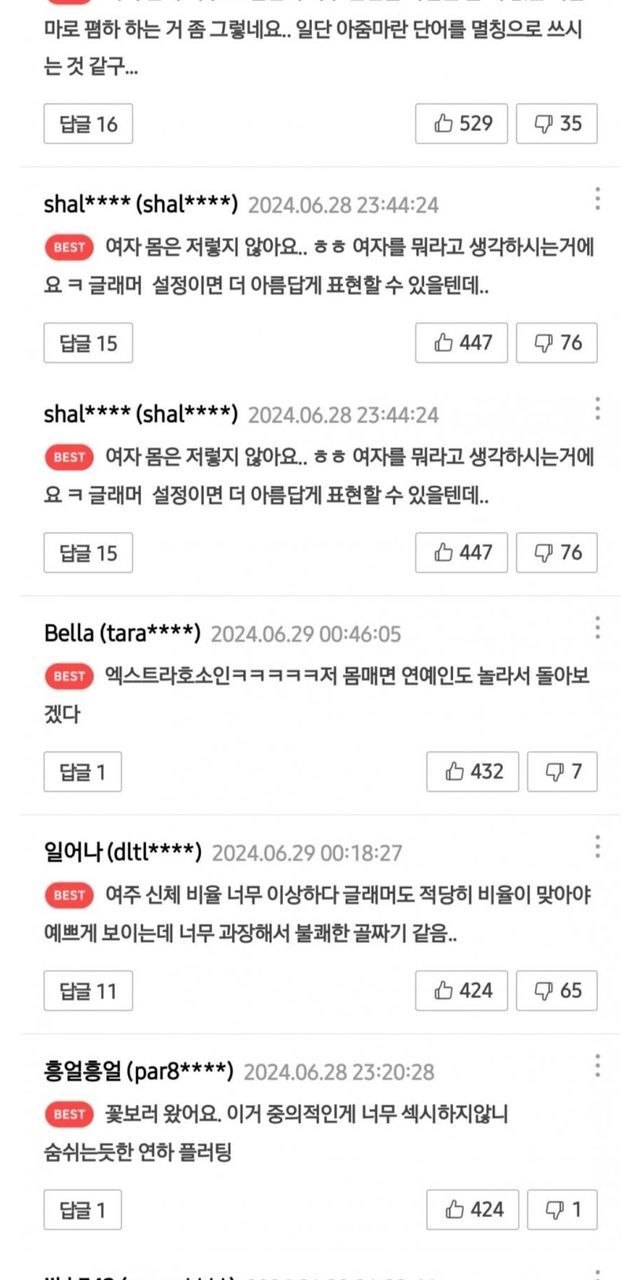Viewport: 640px width, 1280px height.
Task: Open more options for 일어나's comment
Action: tap(597, 847)
